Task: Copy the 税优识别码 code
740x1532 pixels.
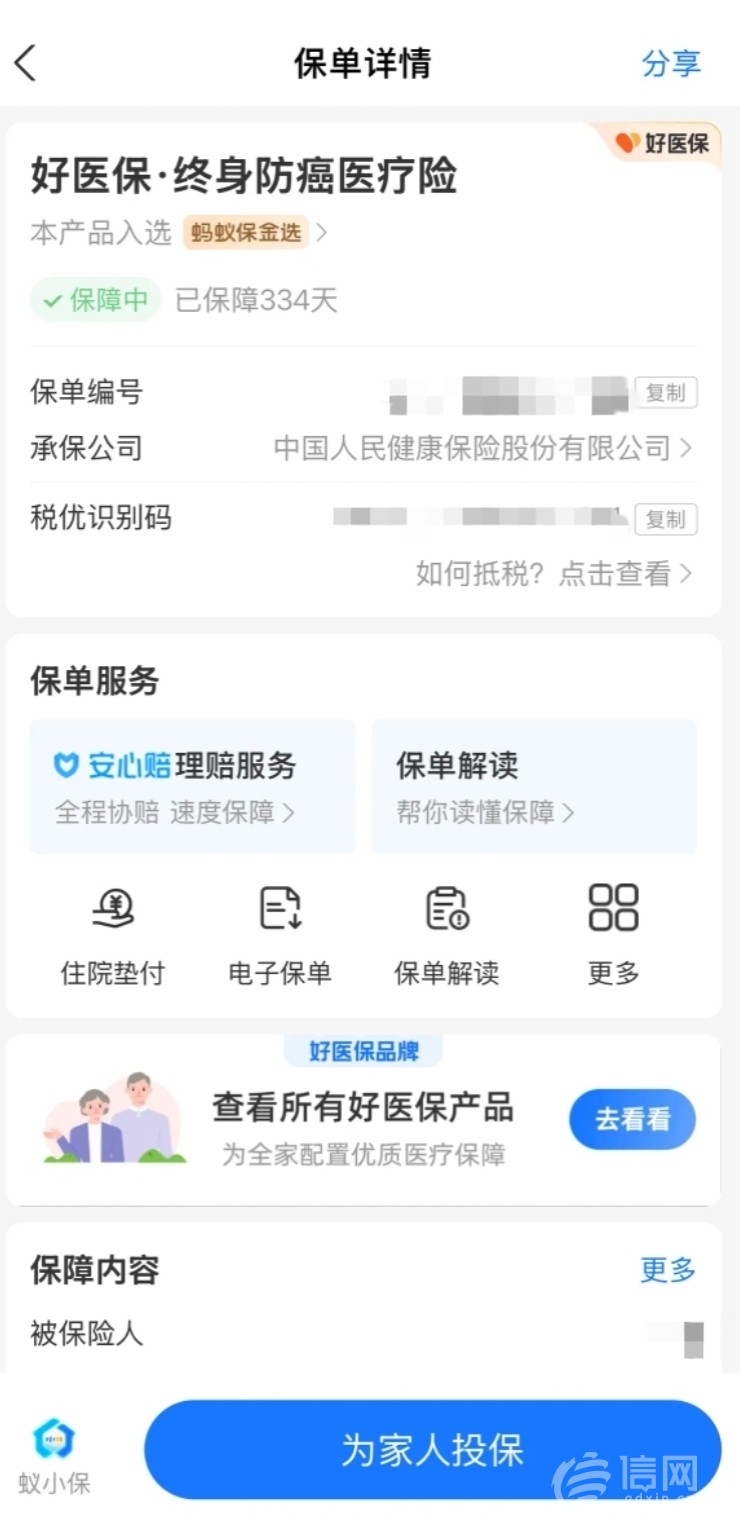Action: 665,519
